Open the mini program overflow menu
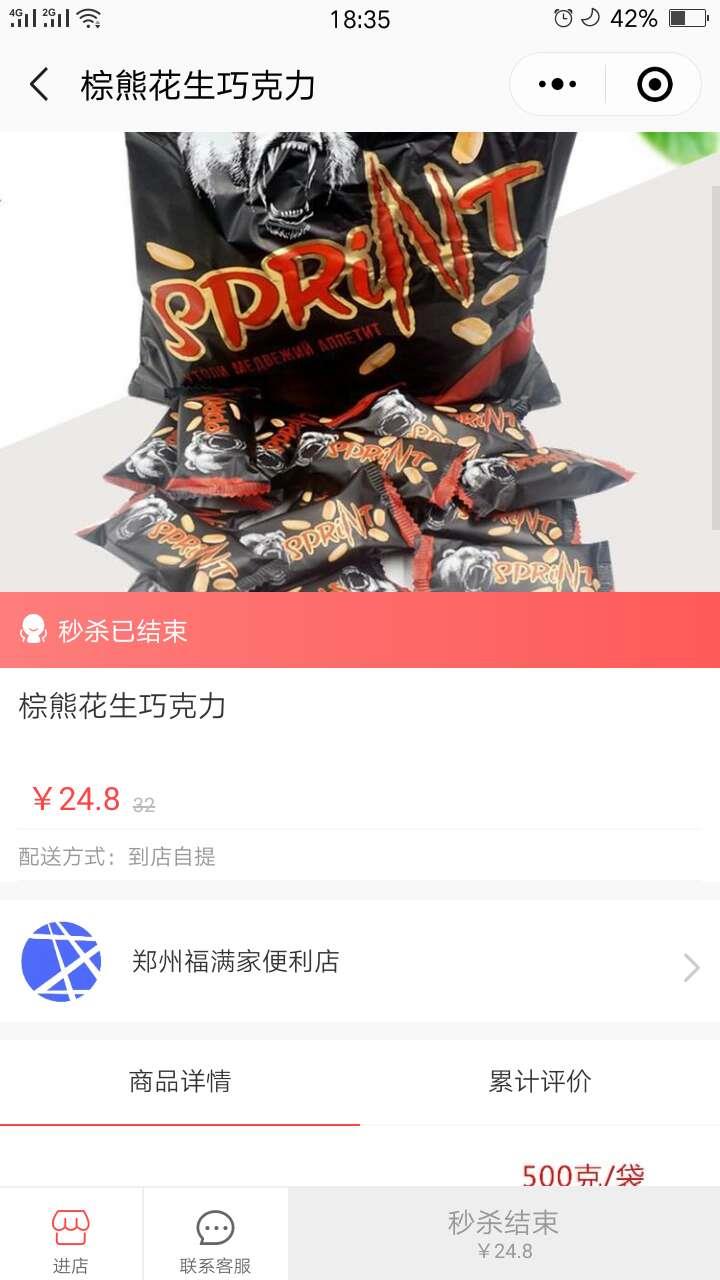Viewport: 720px width, 1280px height. [x=557, y=85]
